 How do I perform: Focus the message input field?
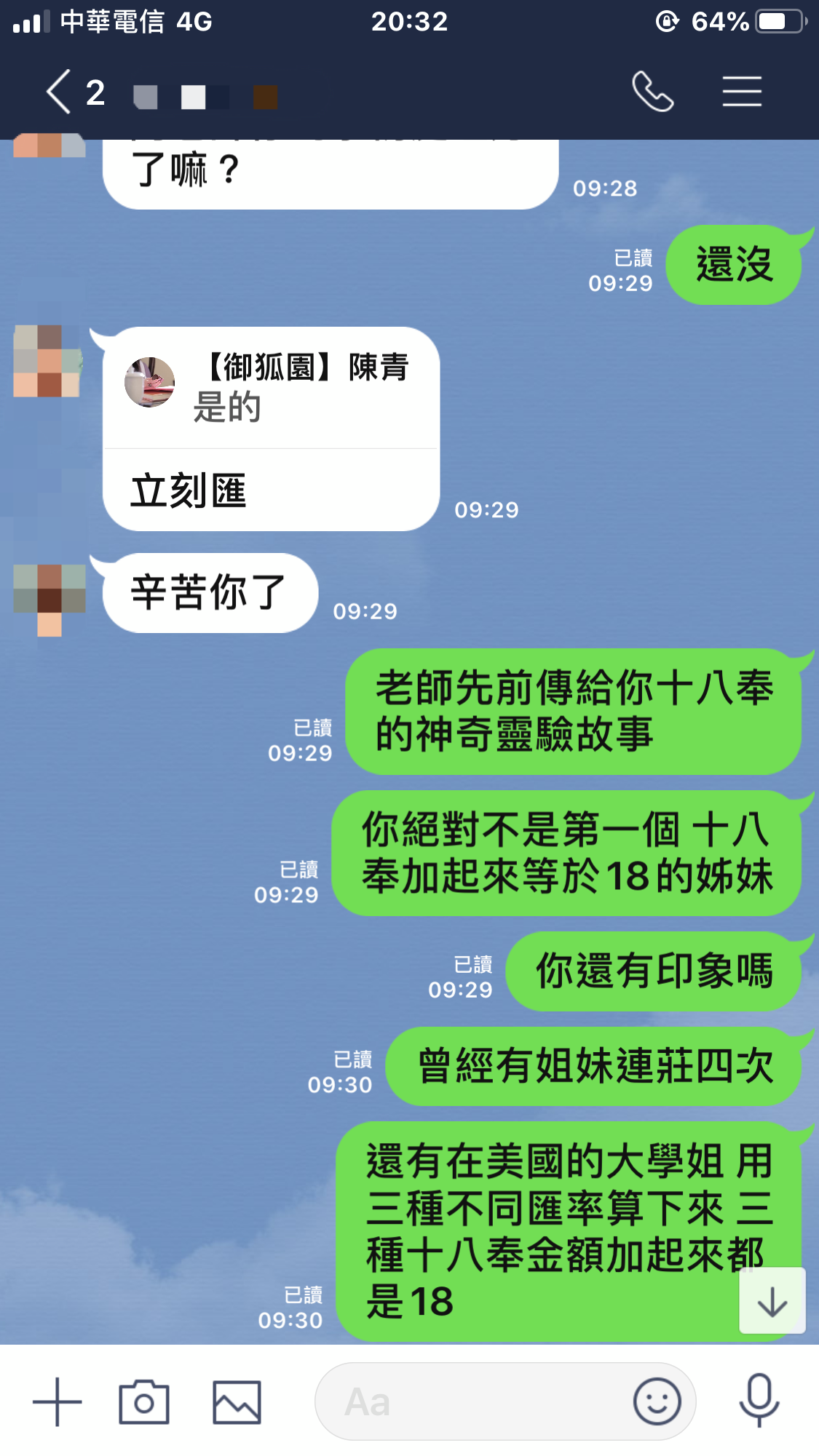pos(473,1401)
